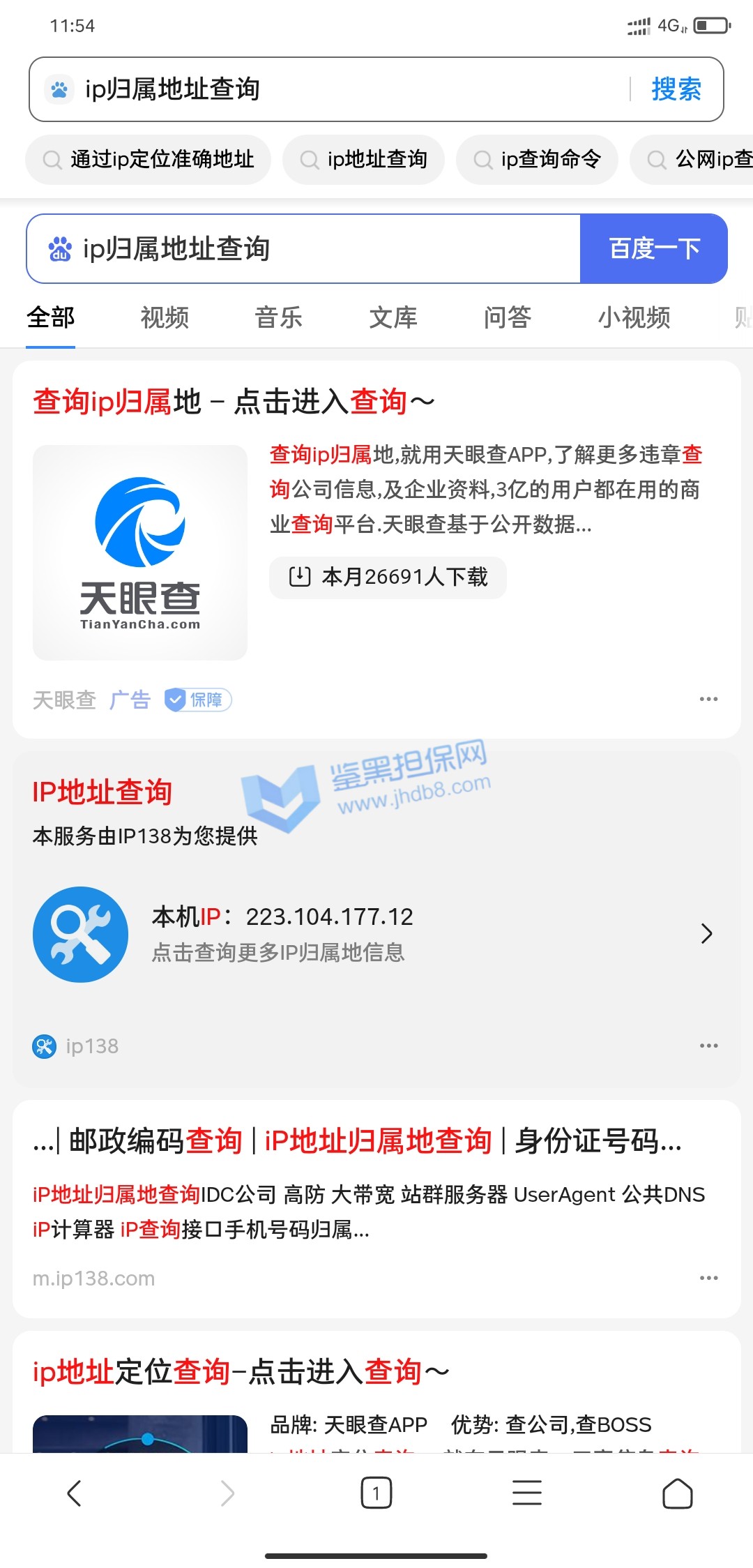Open more options for the 天眼查 ad
The image size is (753, 1568).
(708, 699)
